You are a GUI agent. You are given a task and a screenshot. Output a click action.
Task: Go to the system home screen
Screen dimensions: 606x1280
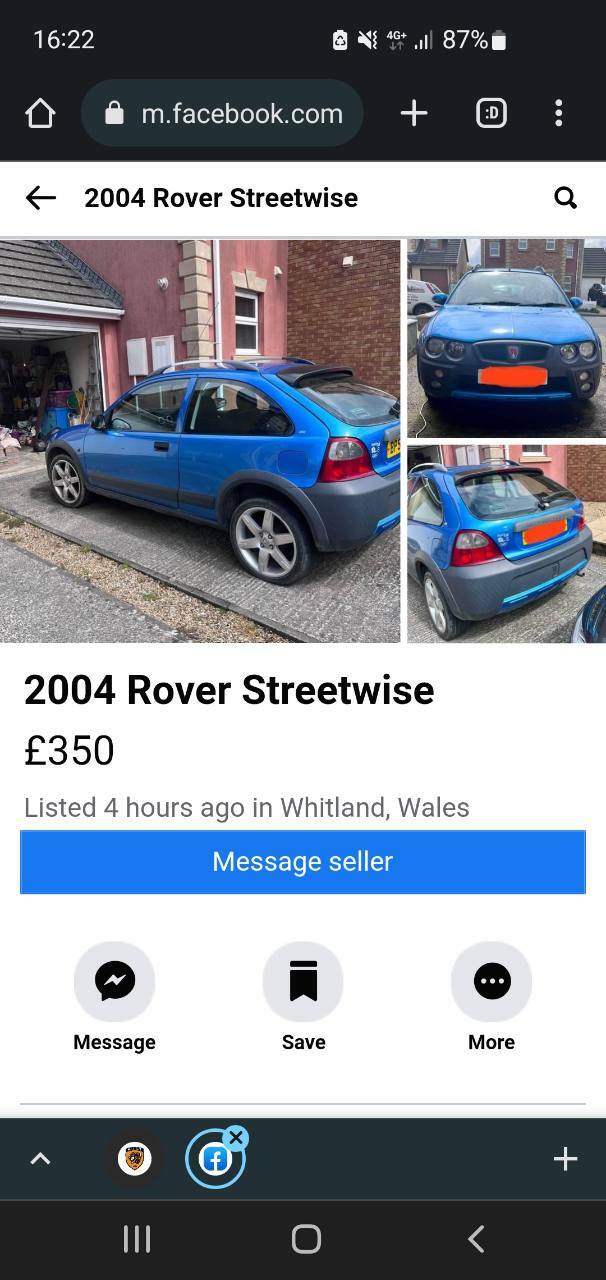(306, 1239)
